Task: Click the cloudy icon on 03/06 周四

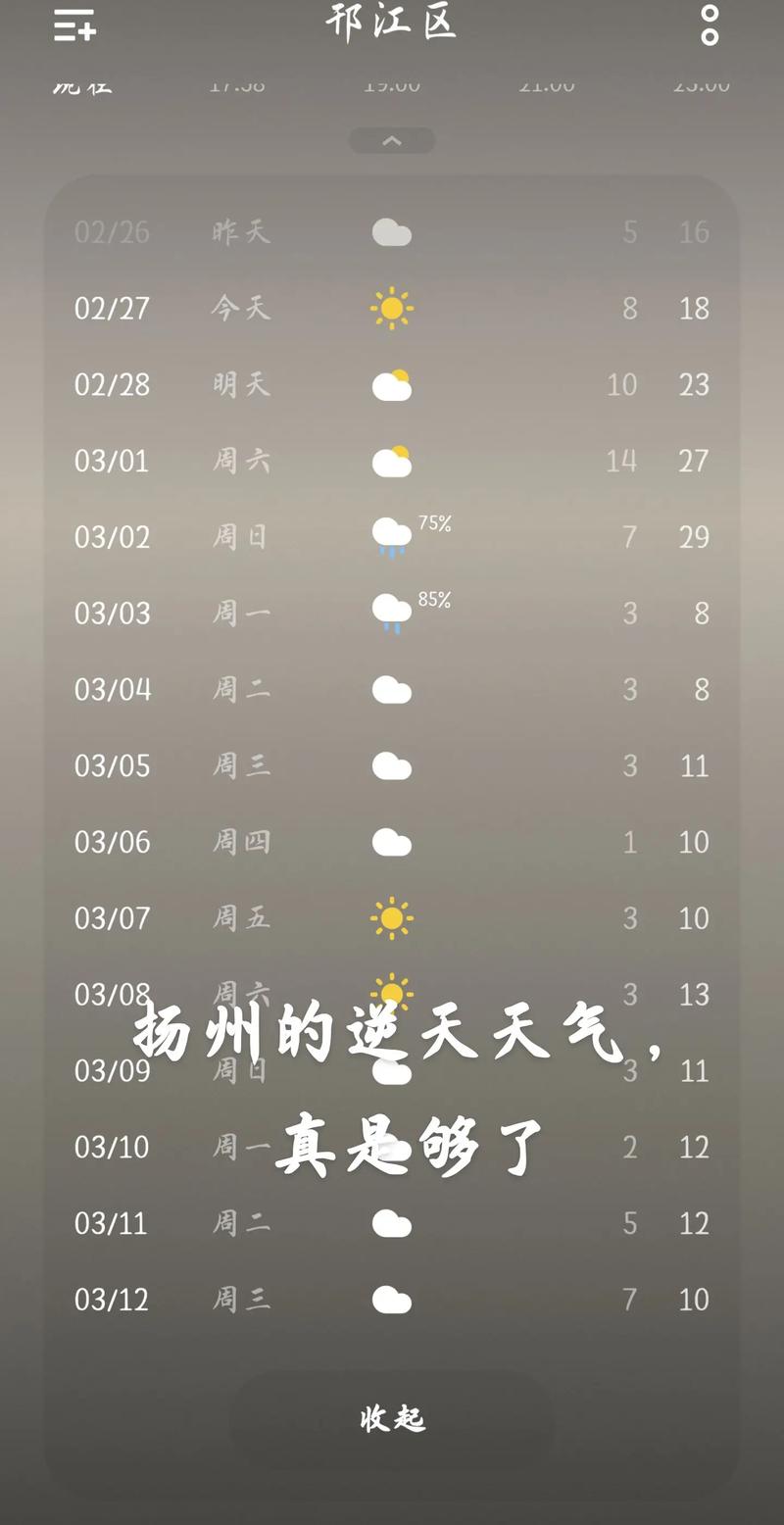Action: pyautogui.click(x=392, y=842)
